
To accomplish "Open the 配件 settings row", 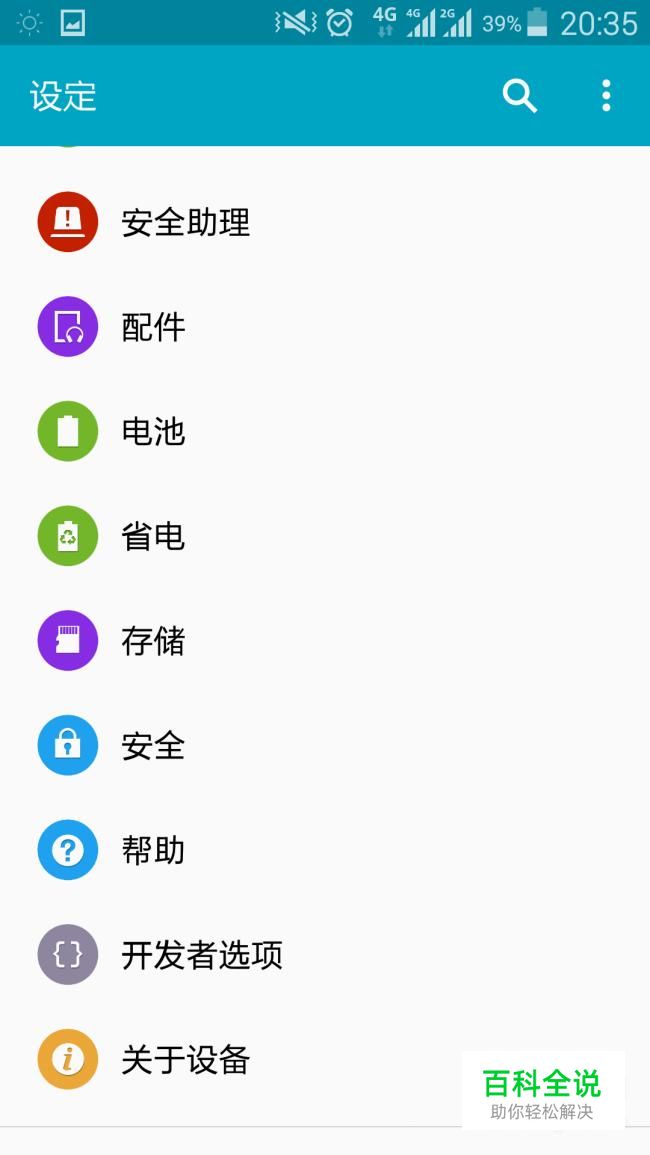I will click(x=154, y=327).
